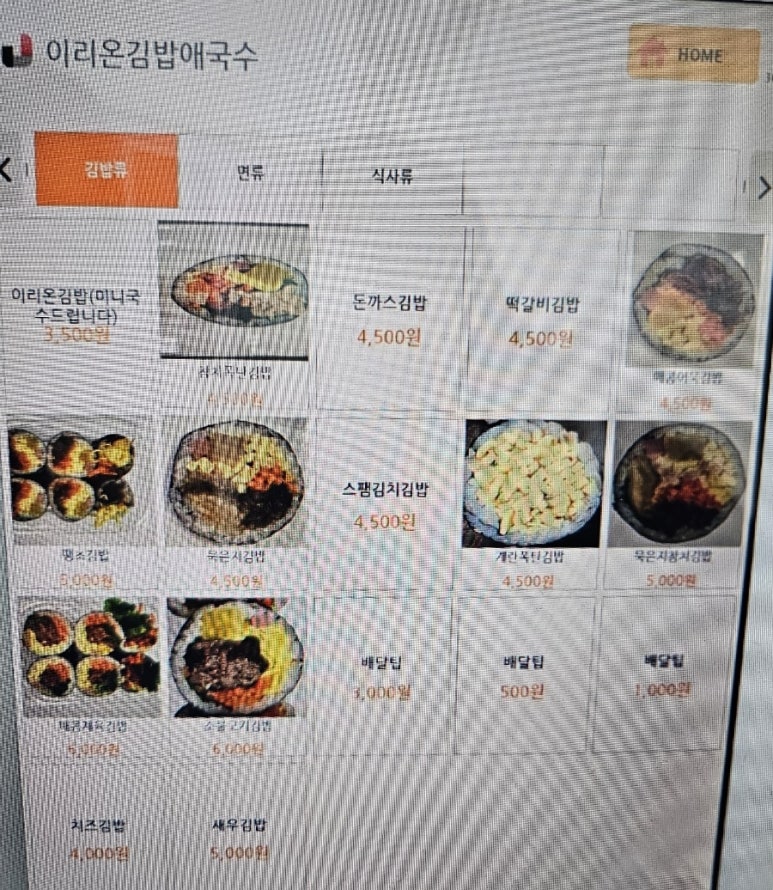Add the 500원 배달팁

(522, 674)
